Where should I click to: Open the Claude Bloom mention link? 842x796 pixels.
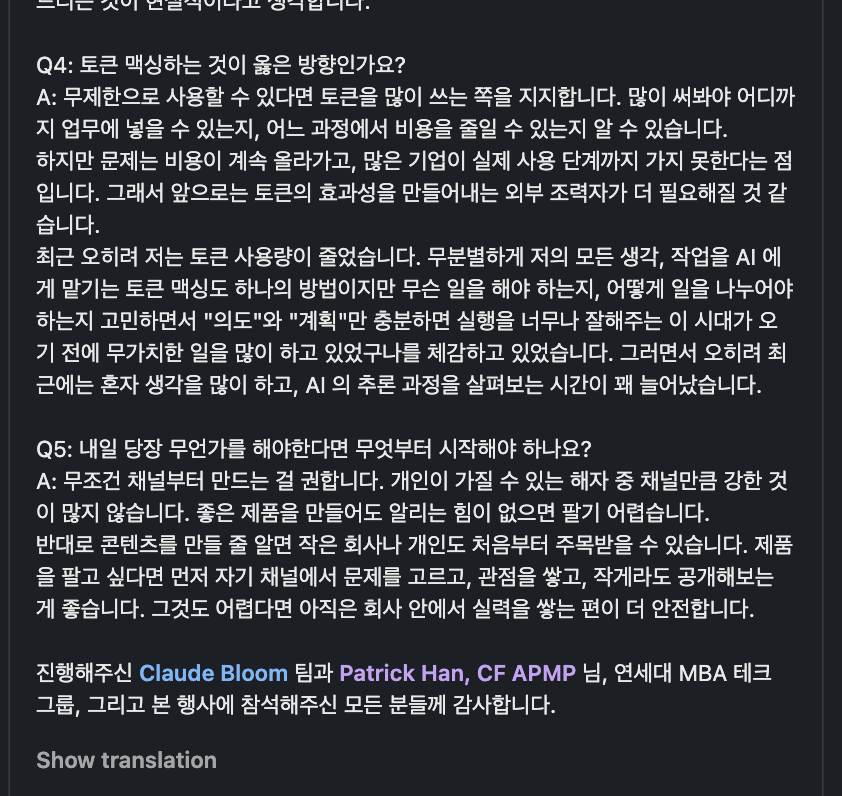213,673
